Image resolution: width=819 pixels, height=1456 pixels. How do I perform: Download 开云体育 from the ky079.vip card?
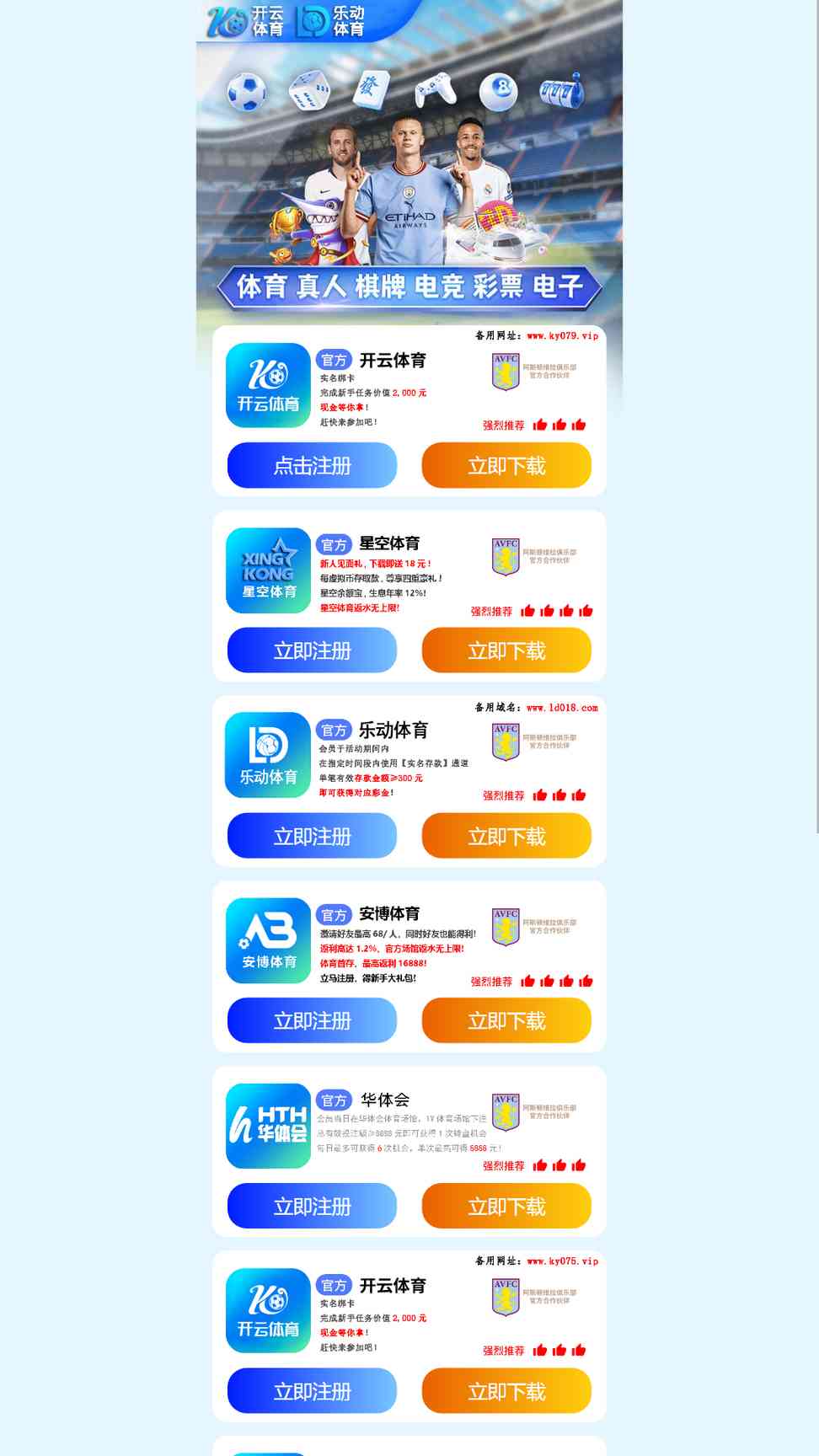coord(506,465)
